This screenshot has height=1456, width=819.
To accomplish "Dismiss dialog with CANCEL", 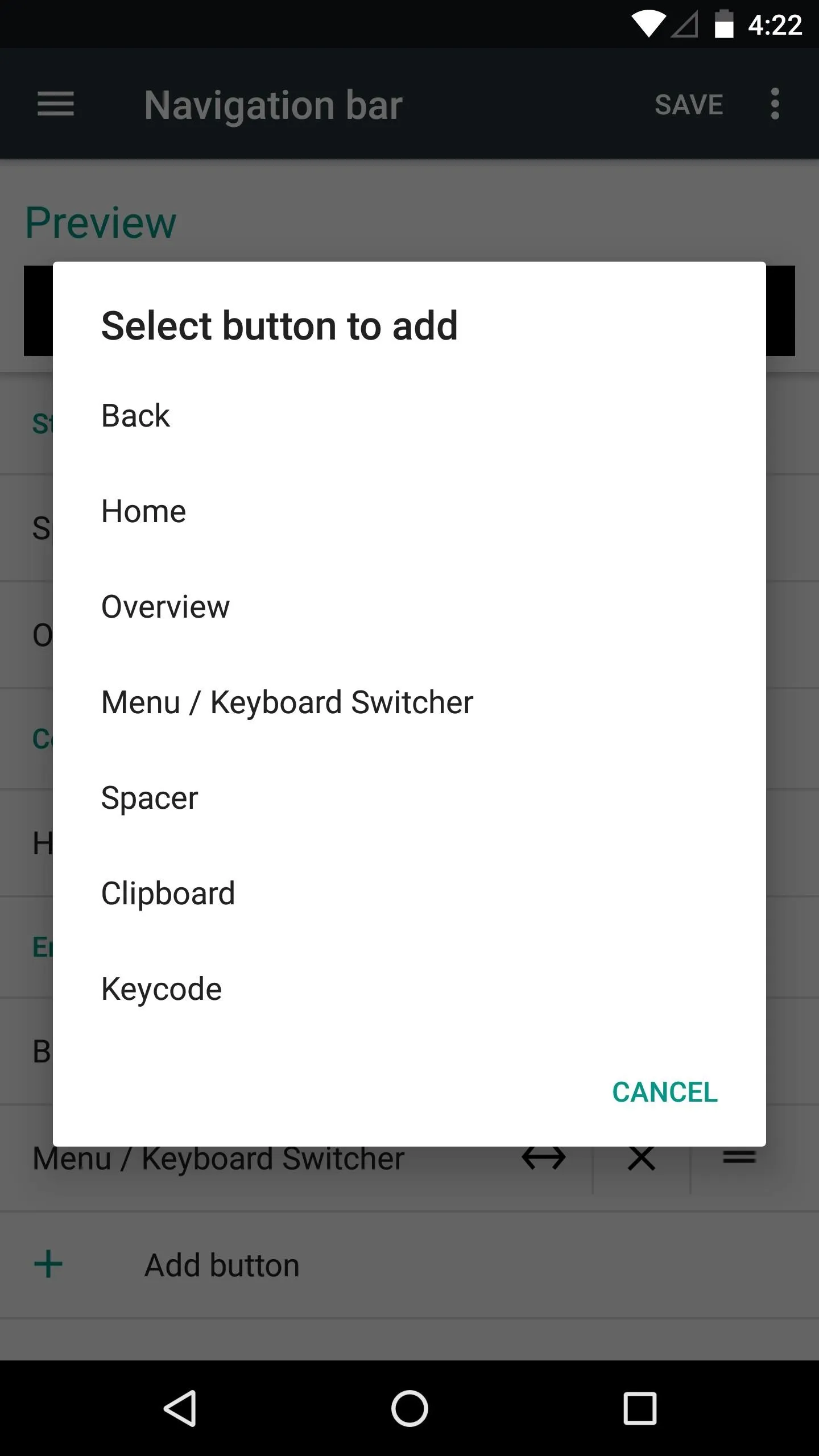I will (665, 1092).
